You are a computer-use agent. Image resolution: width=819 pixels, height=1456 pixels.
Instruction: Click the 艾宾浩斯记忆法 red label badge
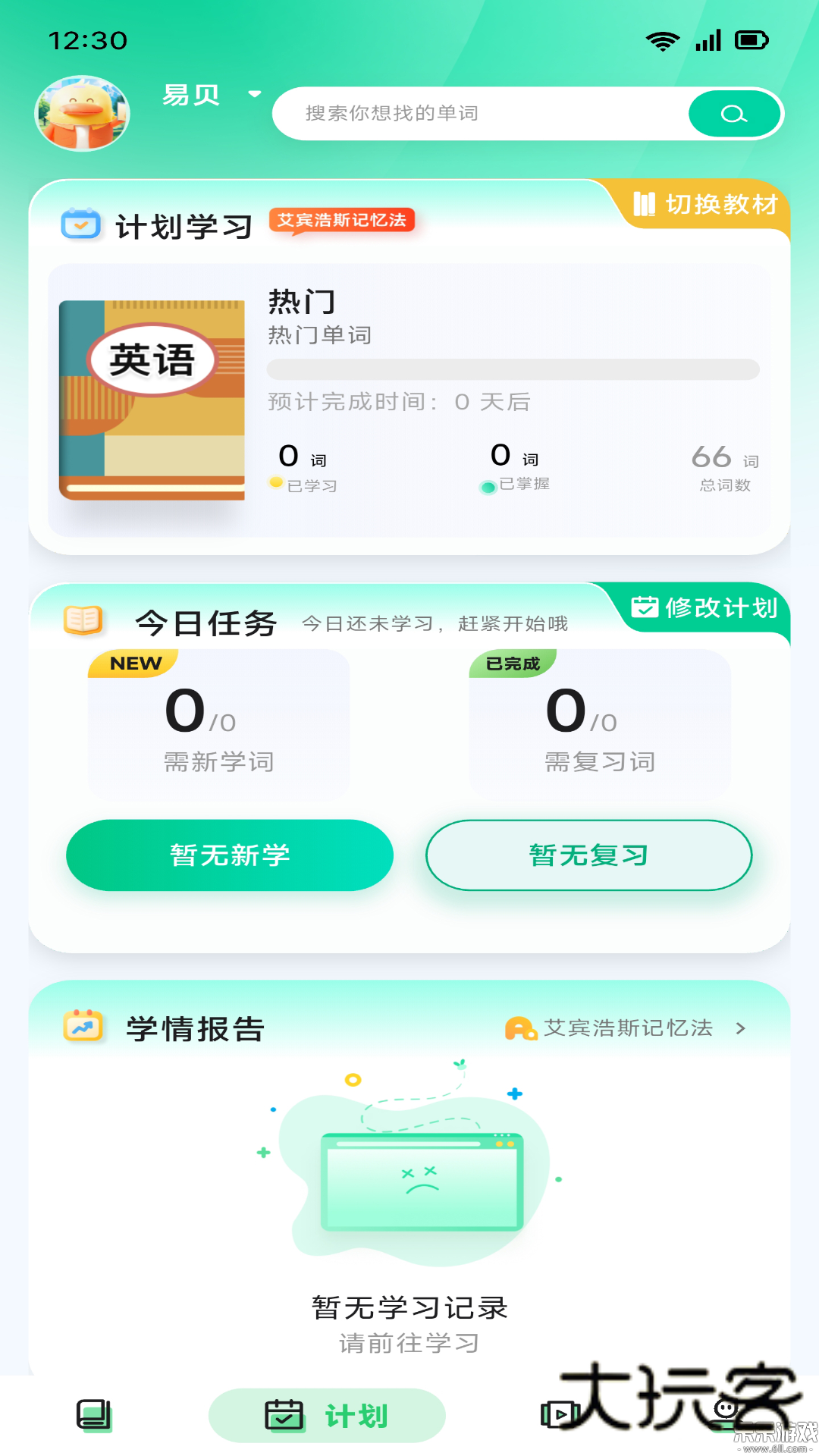343,221
